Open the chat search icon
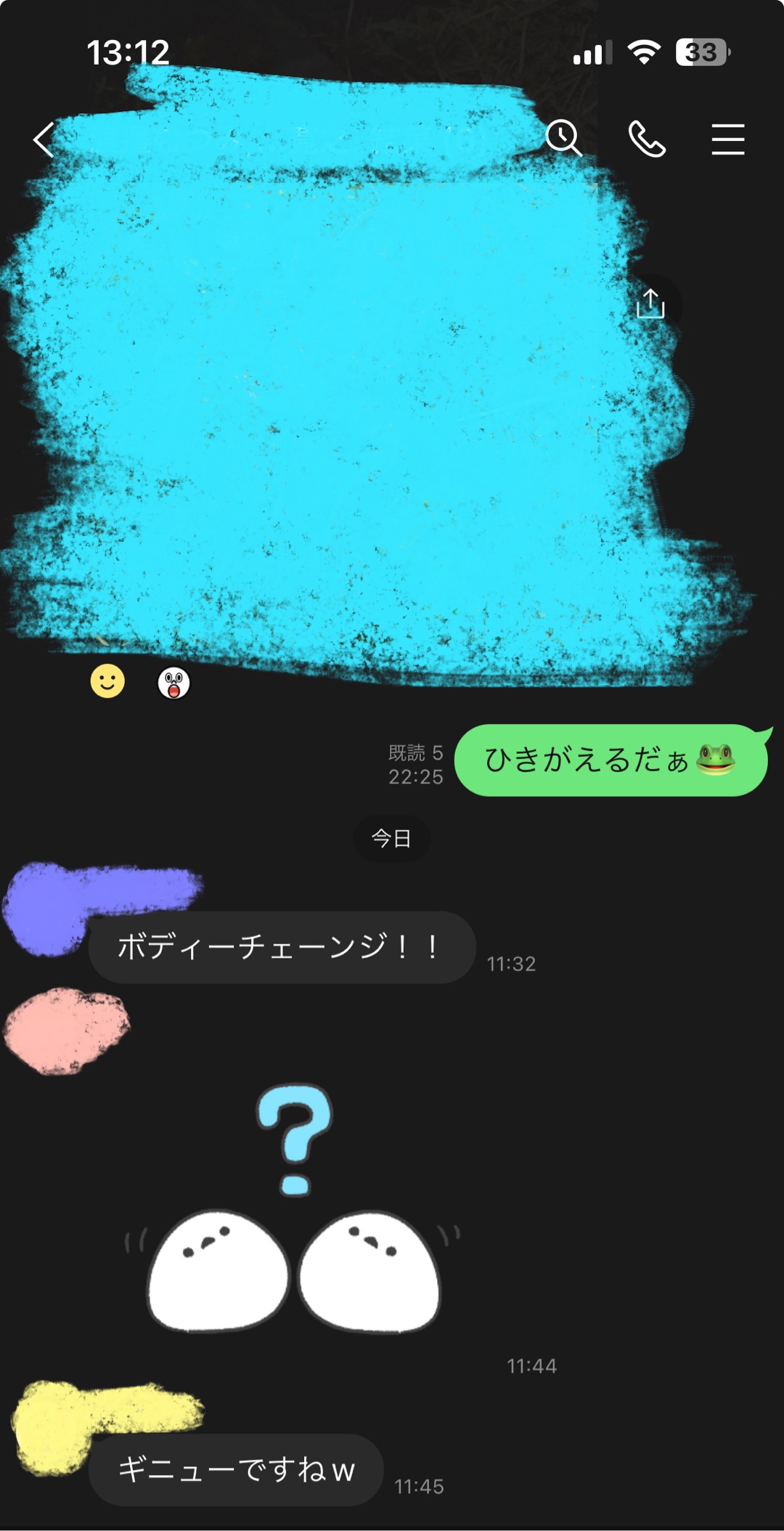 [563, 138]
